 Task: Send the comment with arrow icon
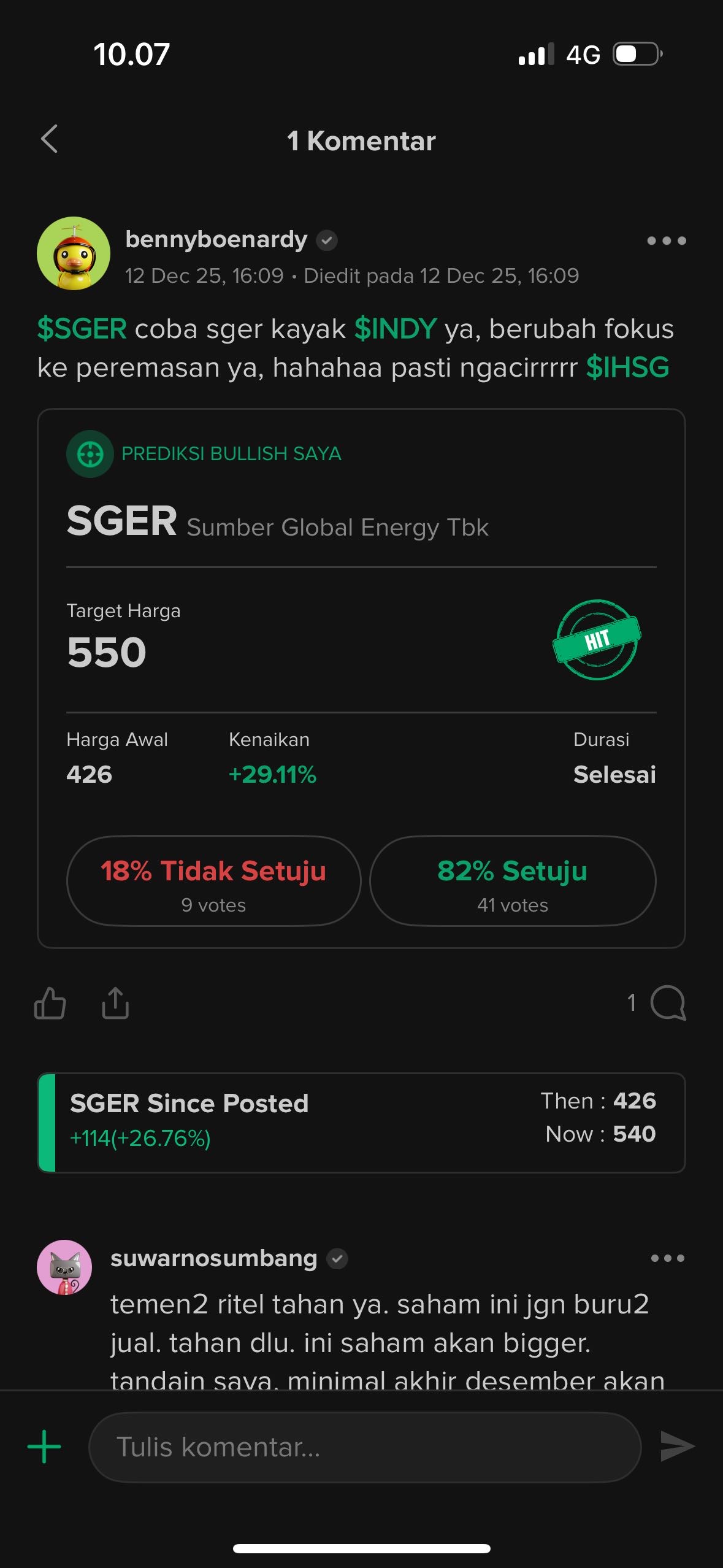[676, 1447]
